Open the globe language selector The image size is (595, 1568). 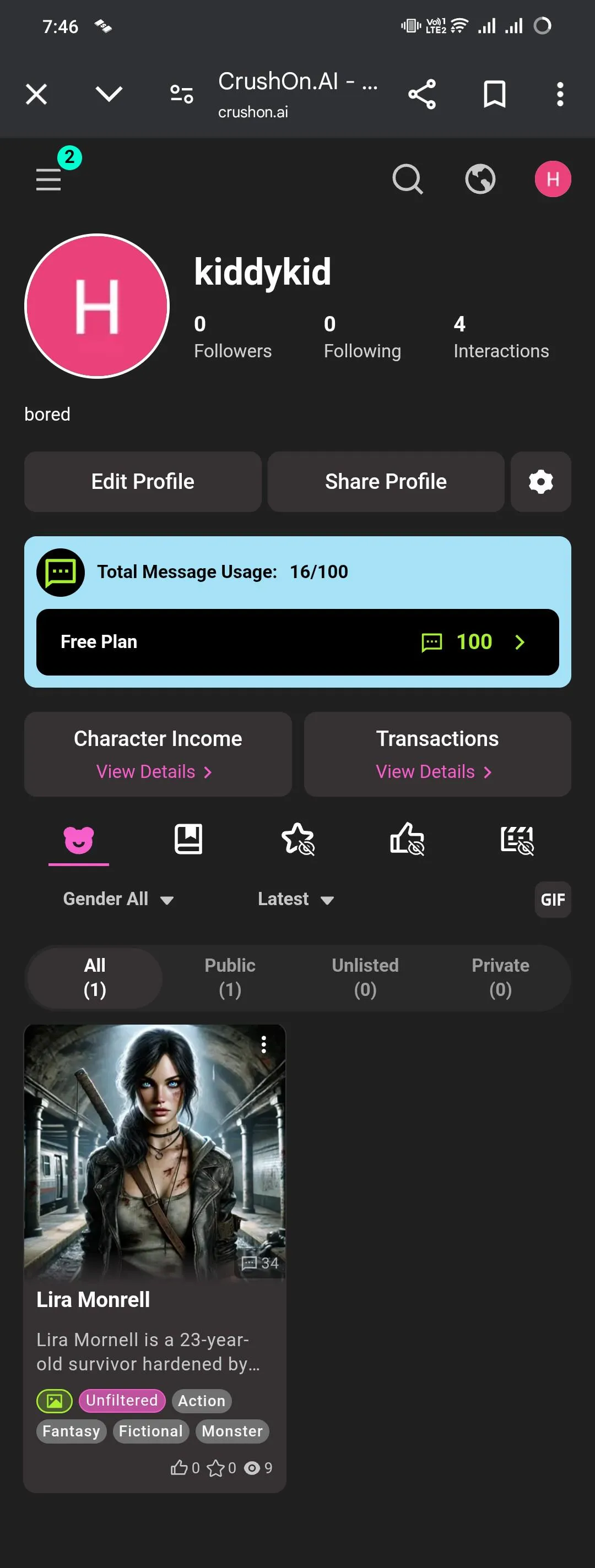point(480,179)
